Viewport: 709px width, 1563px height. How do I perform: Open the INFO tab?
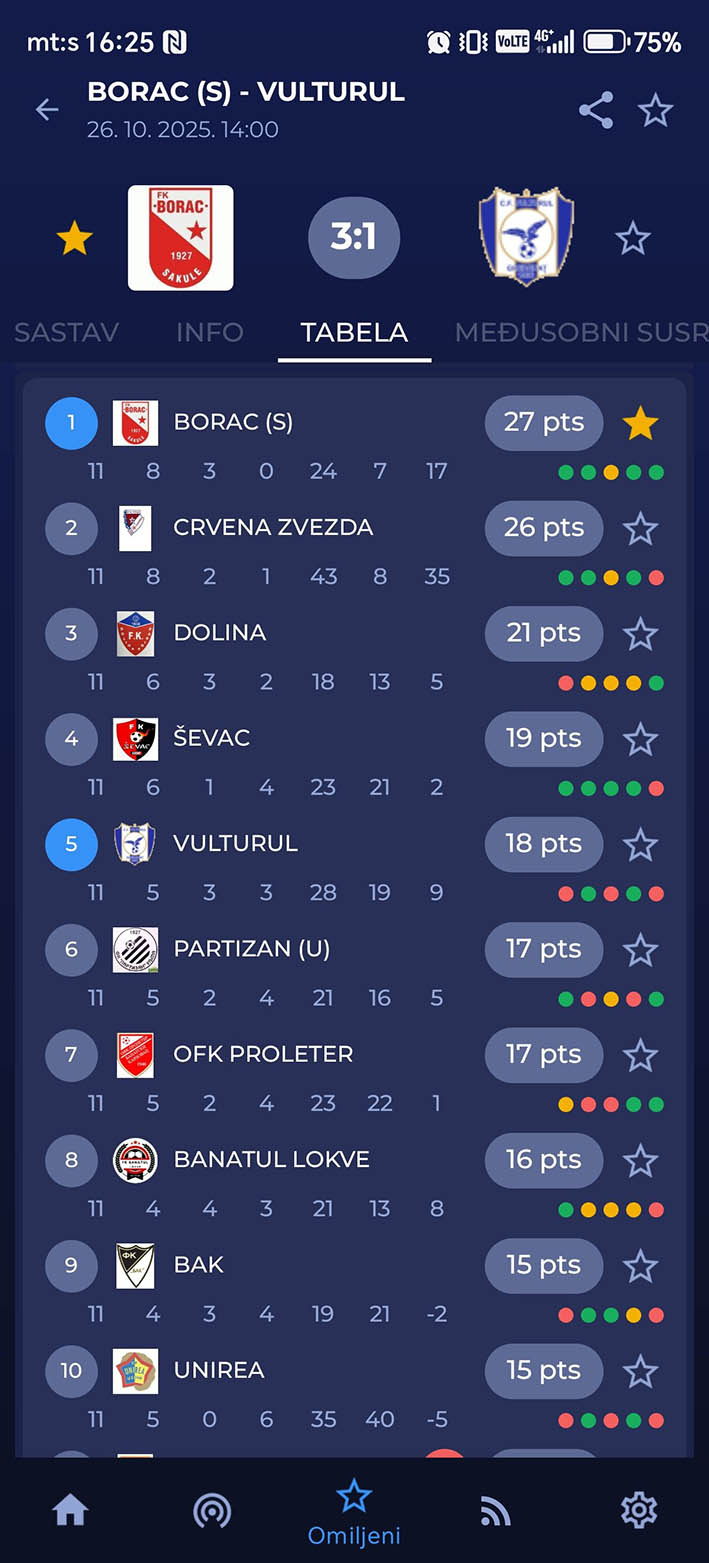click(x=209, y=332)
